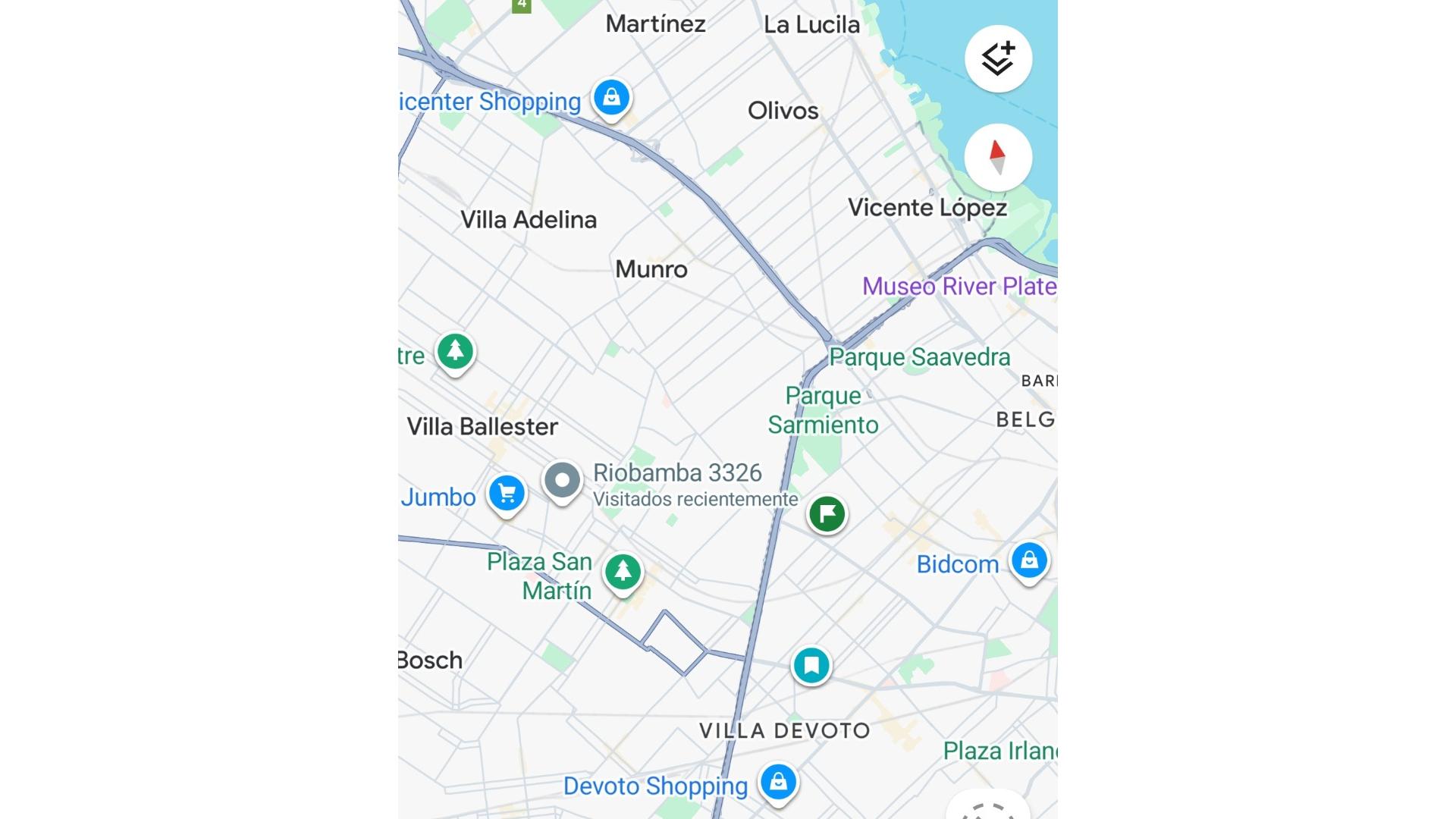Select the Plaza San Martín park pin

pyautogui.click(x=623, y=572)
